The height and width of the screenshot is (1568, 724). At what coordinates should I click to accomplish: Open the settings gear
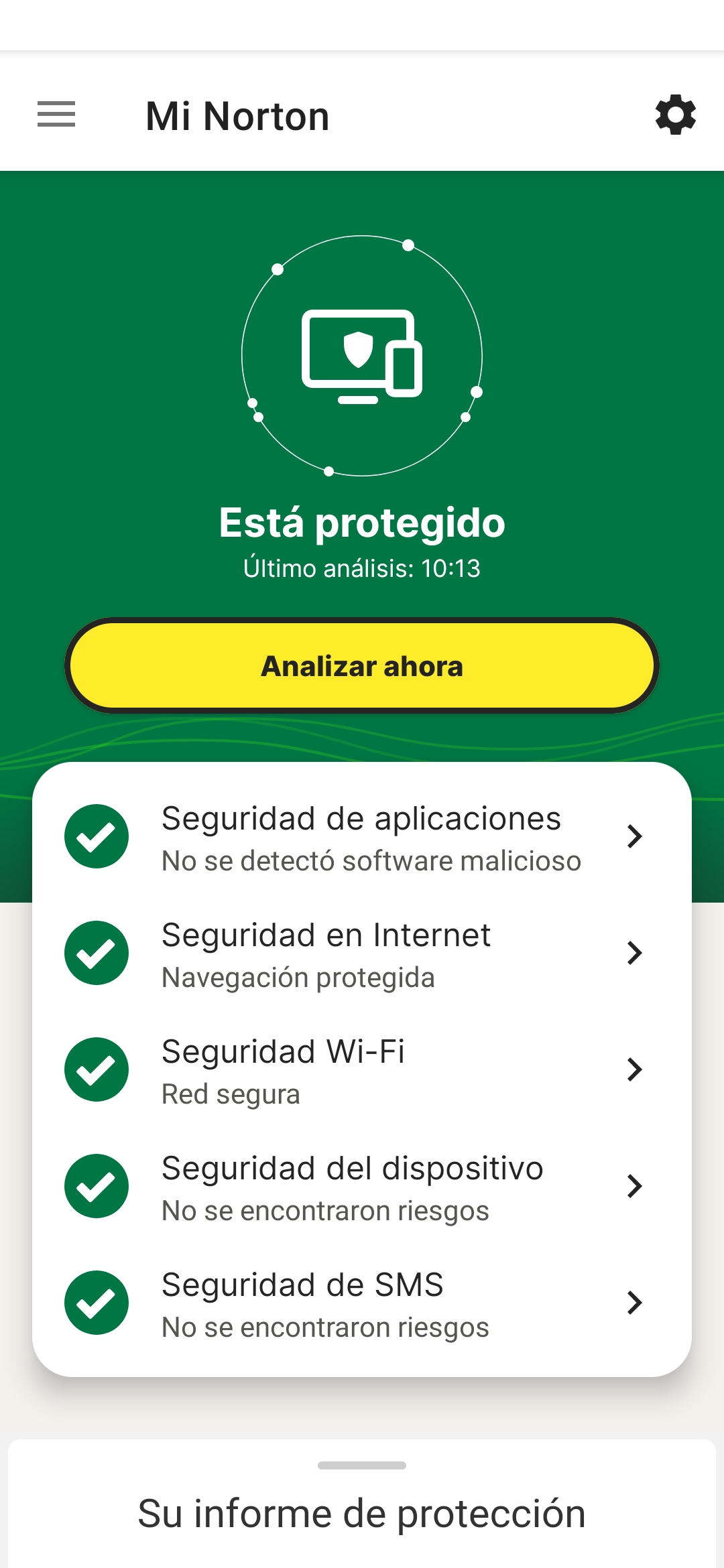click(675, 115)
